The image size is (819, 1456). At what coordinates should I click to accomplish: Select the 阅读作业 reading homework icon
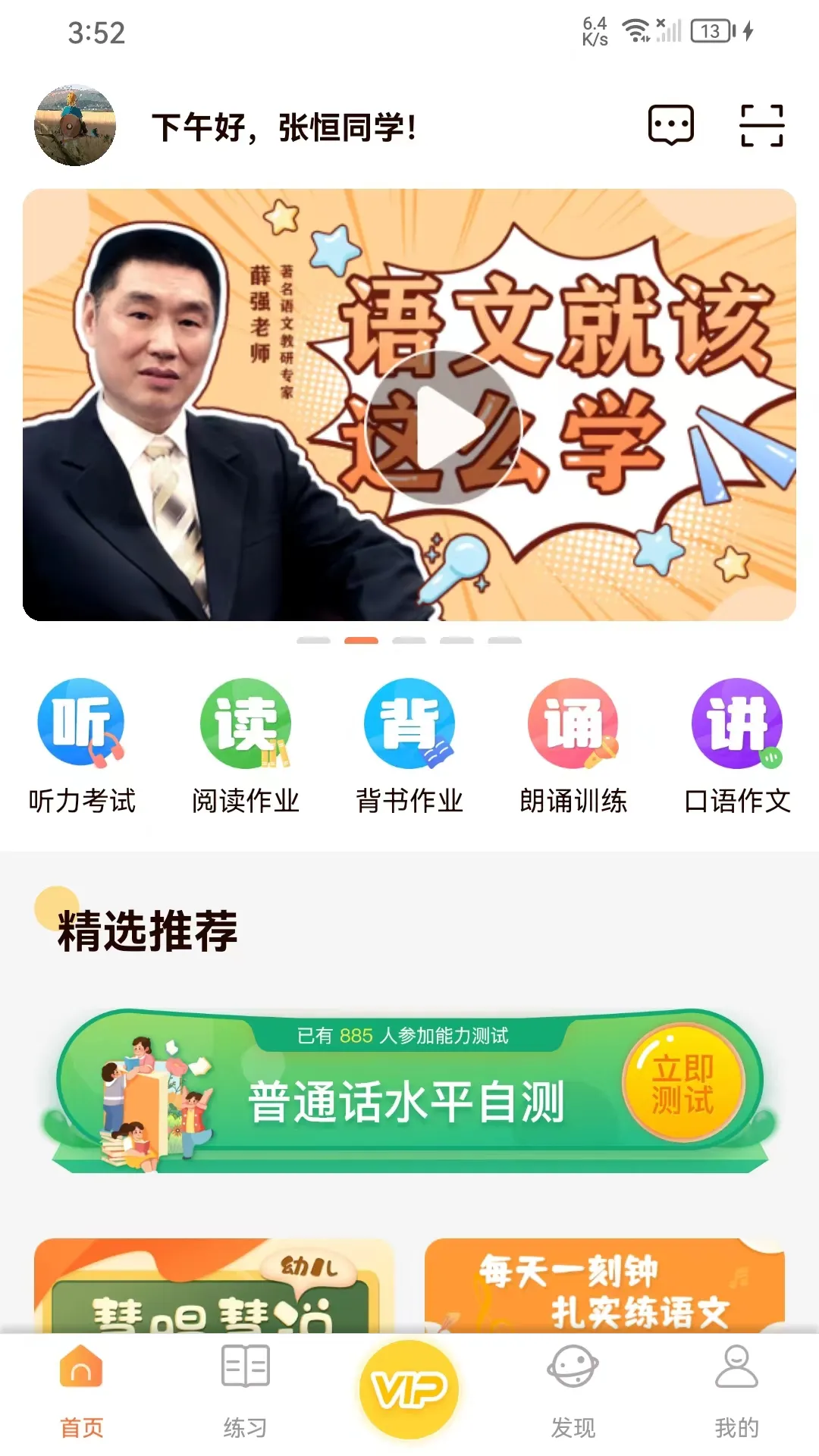[245, 724]
